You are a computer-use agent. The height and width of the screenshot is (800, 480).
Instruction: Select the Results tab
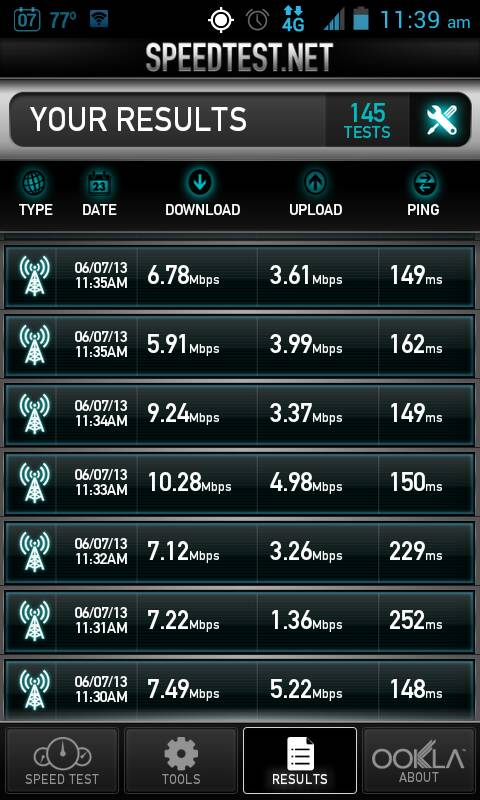(x=299, y=761)
